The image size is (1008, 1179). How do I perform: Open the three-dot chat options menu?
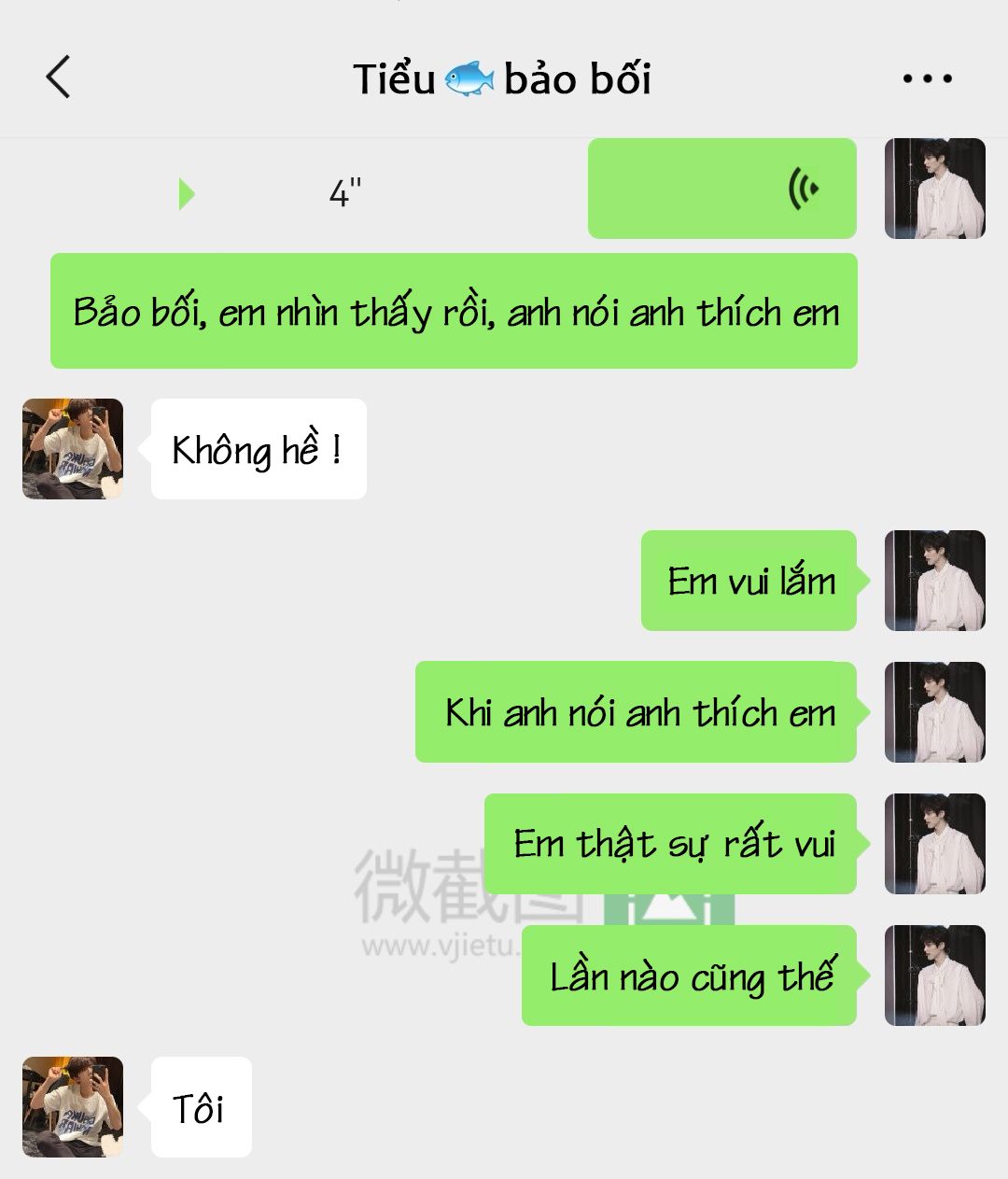click(927, 79)
